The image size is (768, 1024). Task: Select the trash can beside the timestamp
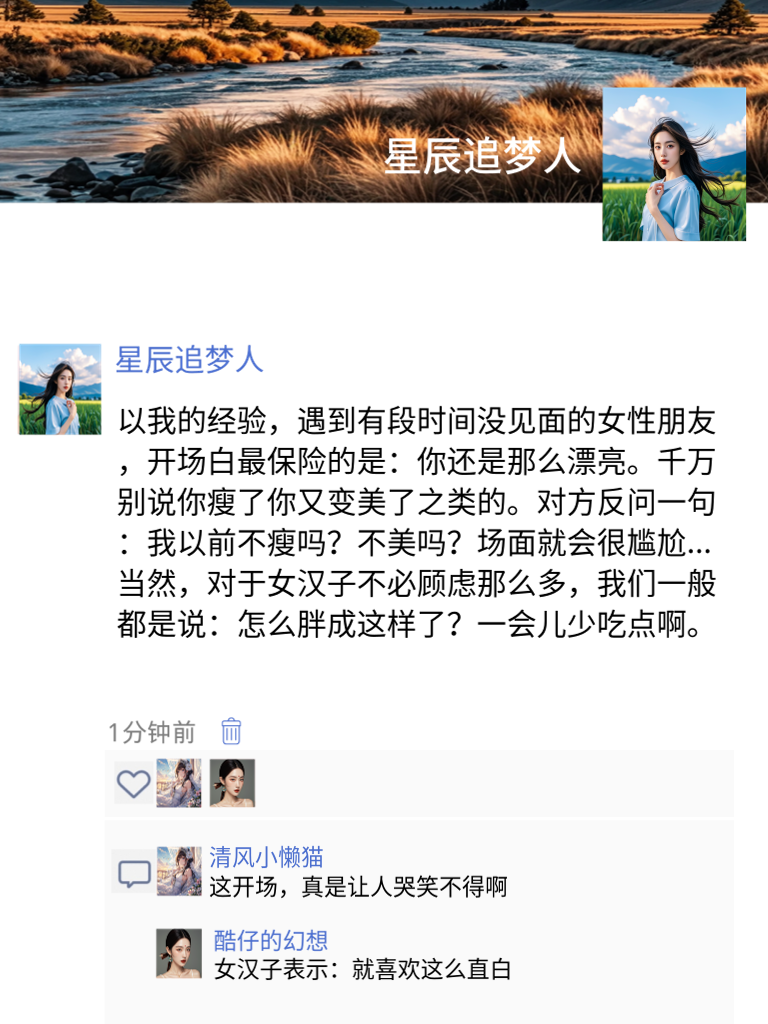230,731
